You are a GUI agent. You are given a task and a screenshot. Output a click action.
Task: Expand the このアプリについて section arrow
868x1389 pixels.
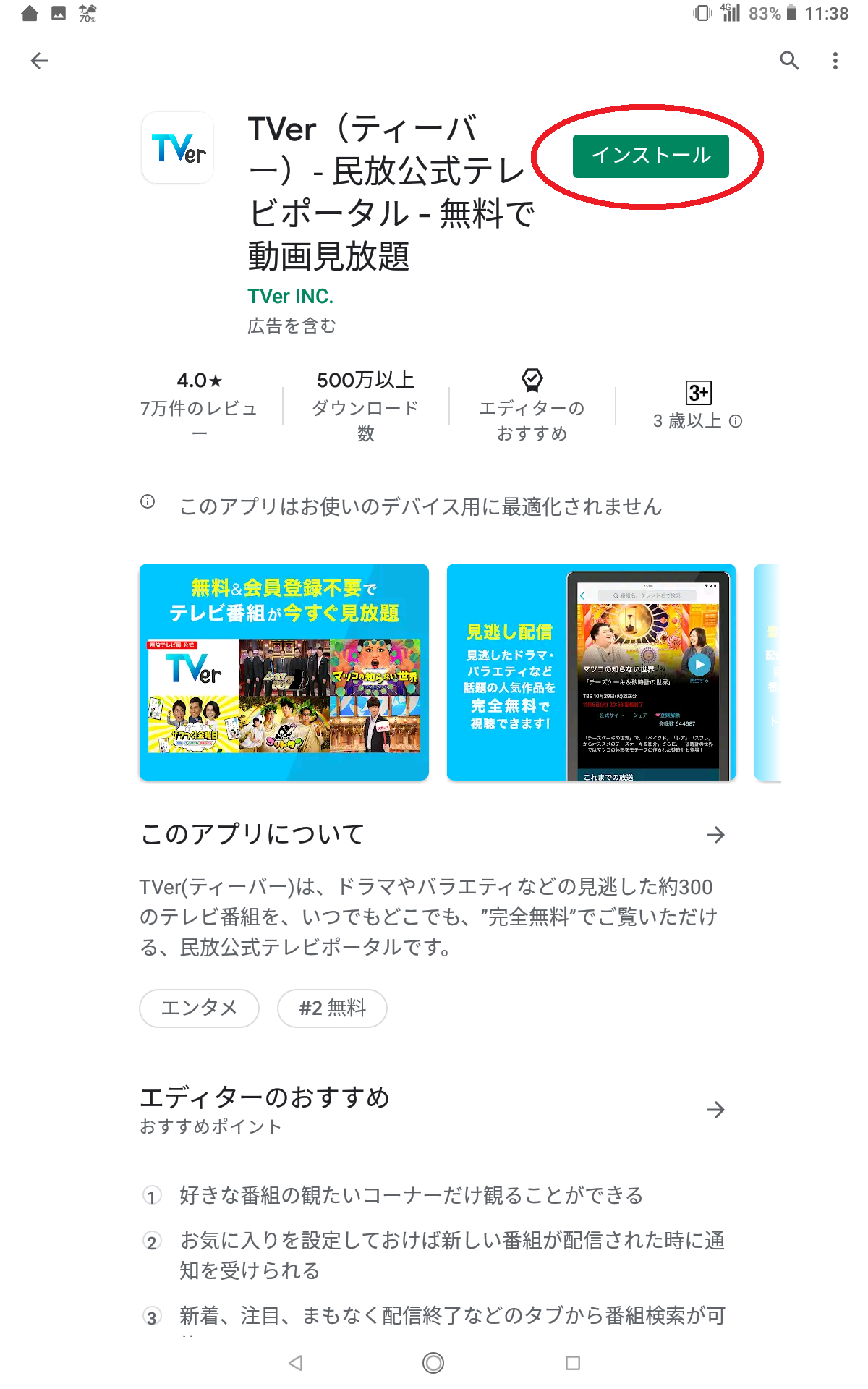[715, 835]
